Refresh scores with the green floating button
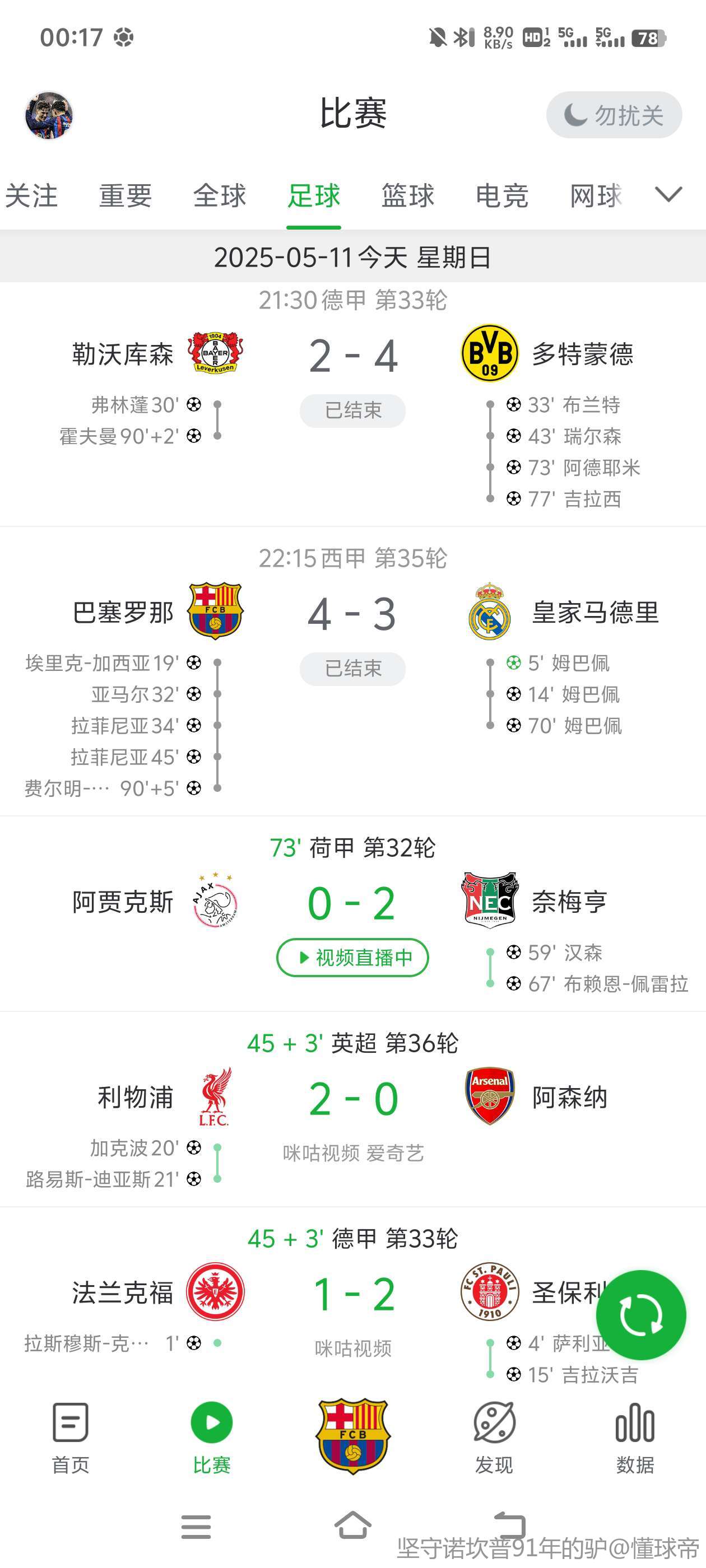The image size is (706, 1568). pyautogui.click(x=641, y=1315)
